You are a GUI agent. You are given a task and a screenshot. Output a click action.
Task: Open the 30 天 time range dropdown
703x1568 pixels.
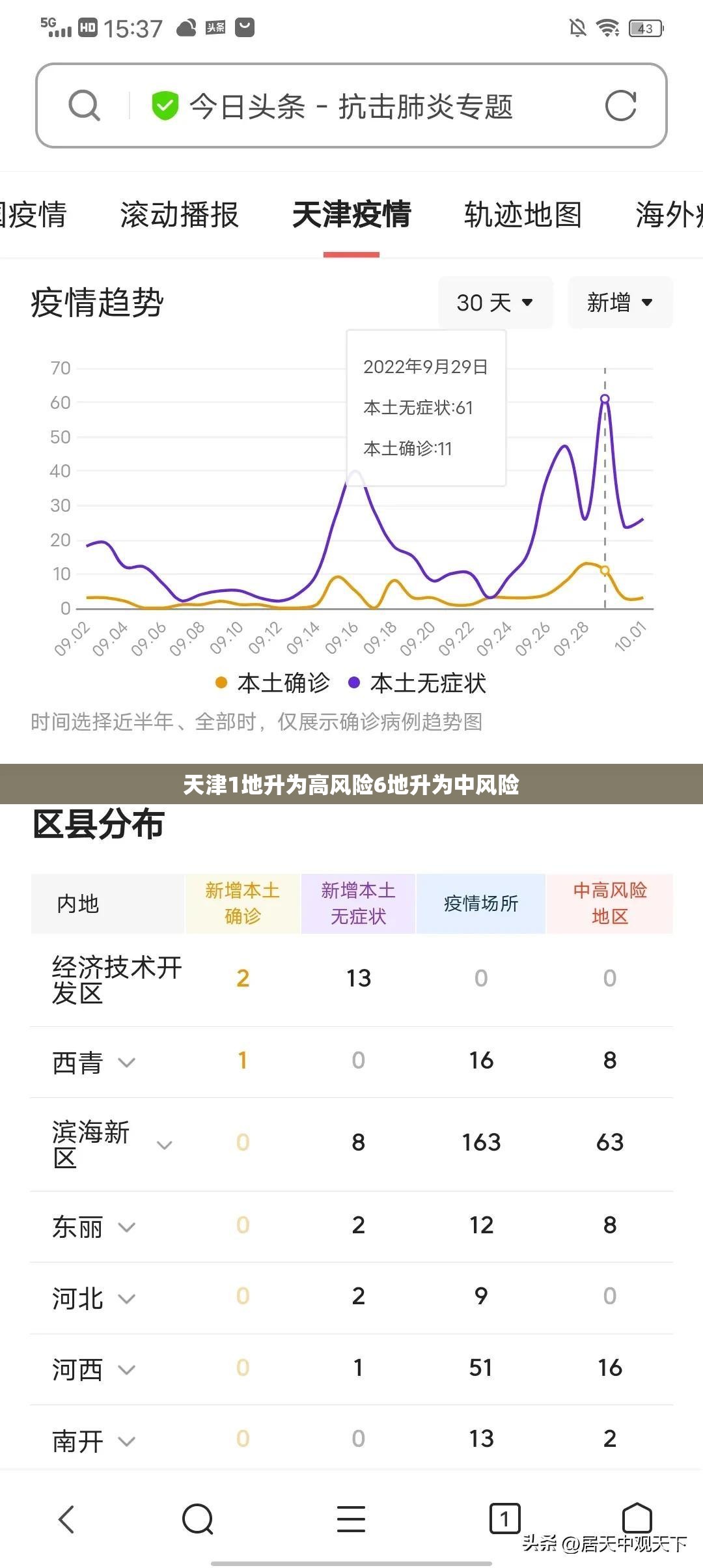pyautogui.click(x=495, y=302)
